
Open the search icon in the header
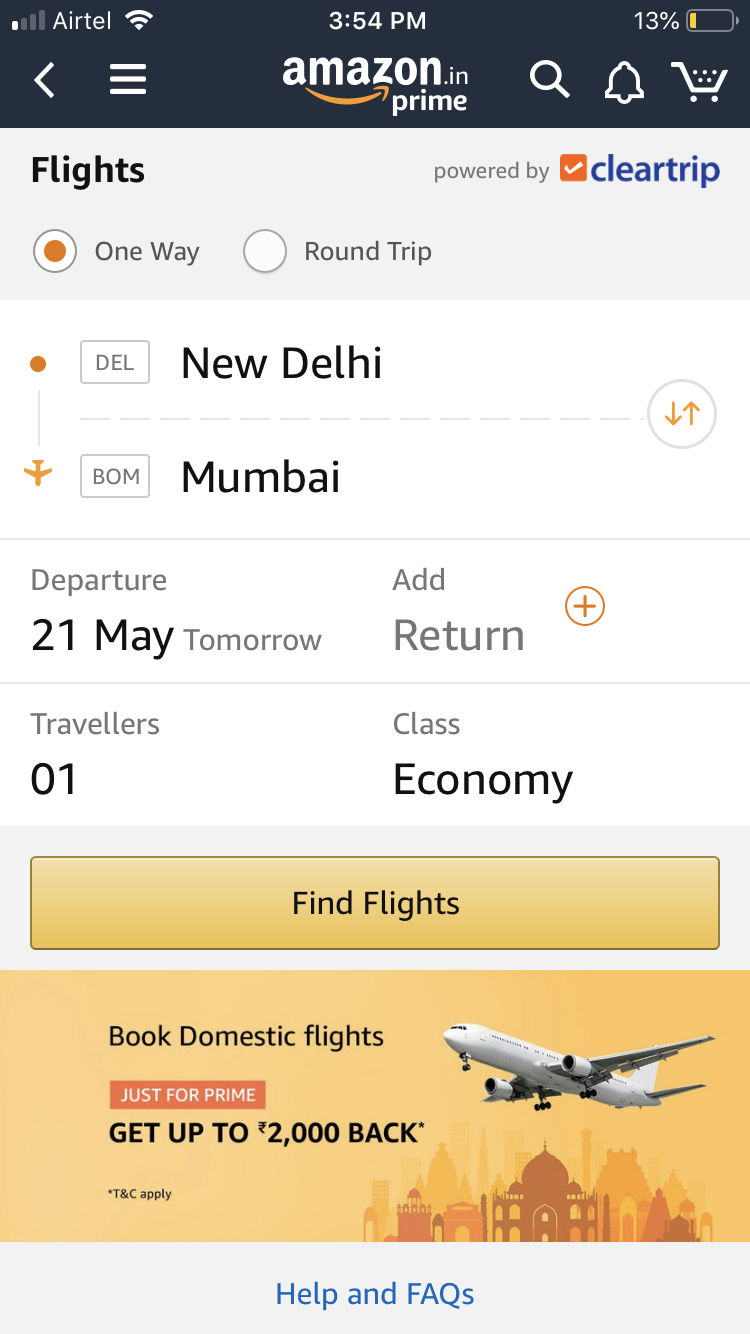(549, 80)
